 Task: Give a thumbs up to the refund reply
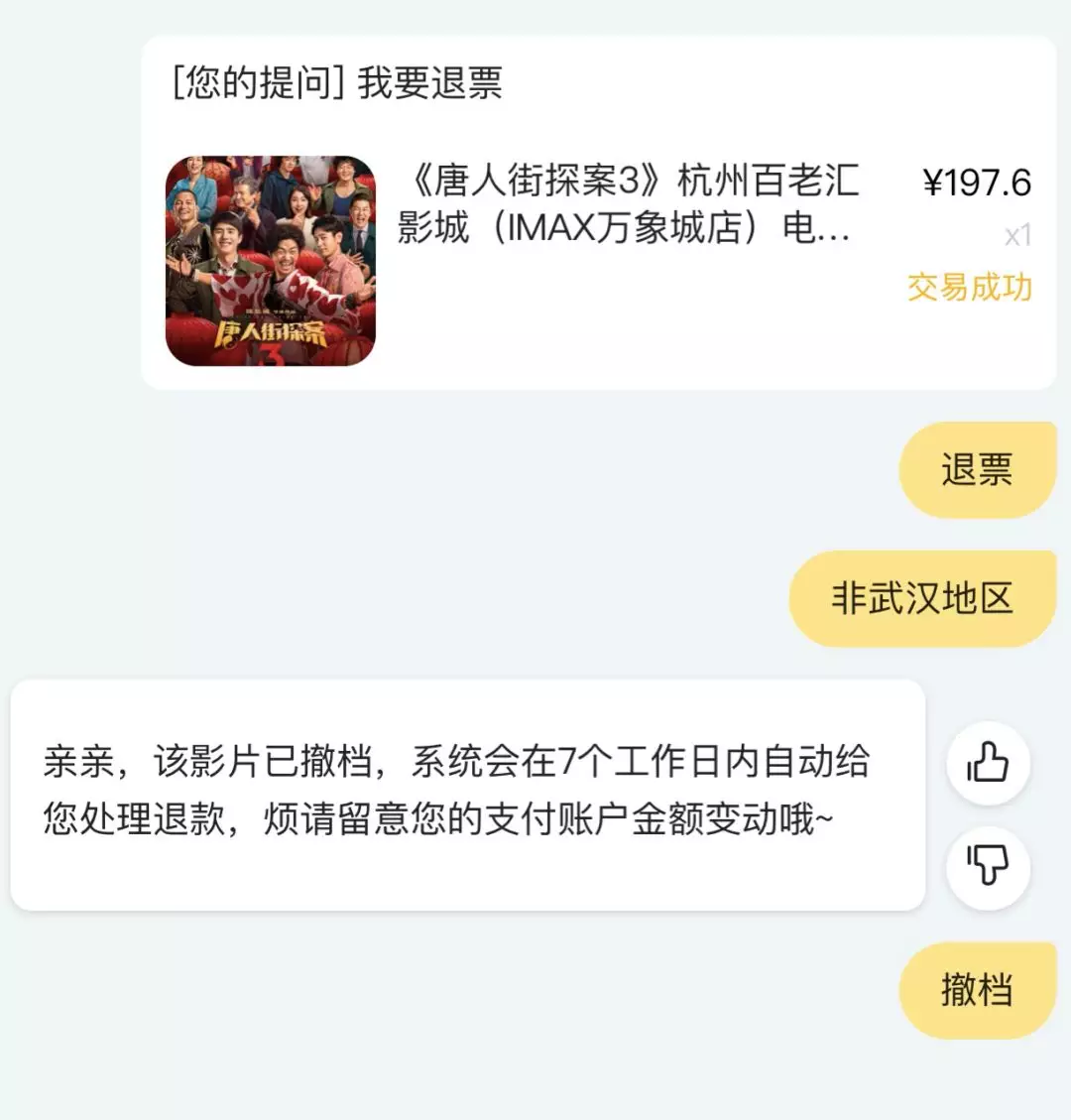coord(988,763)
